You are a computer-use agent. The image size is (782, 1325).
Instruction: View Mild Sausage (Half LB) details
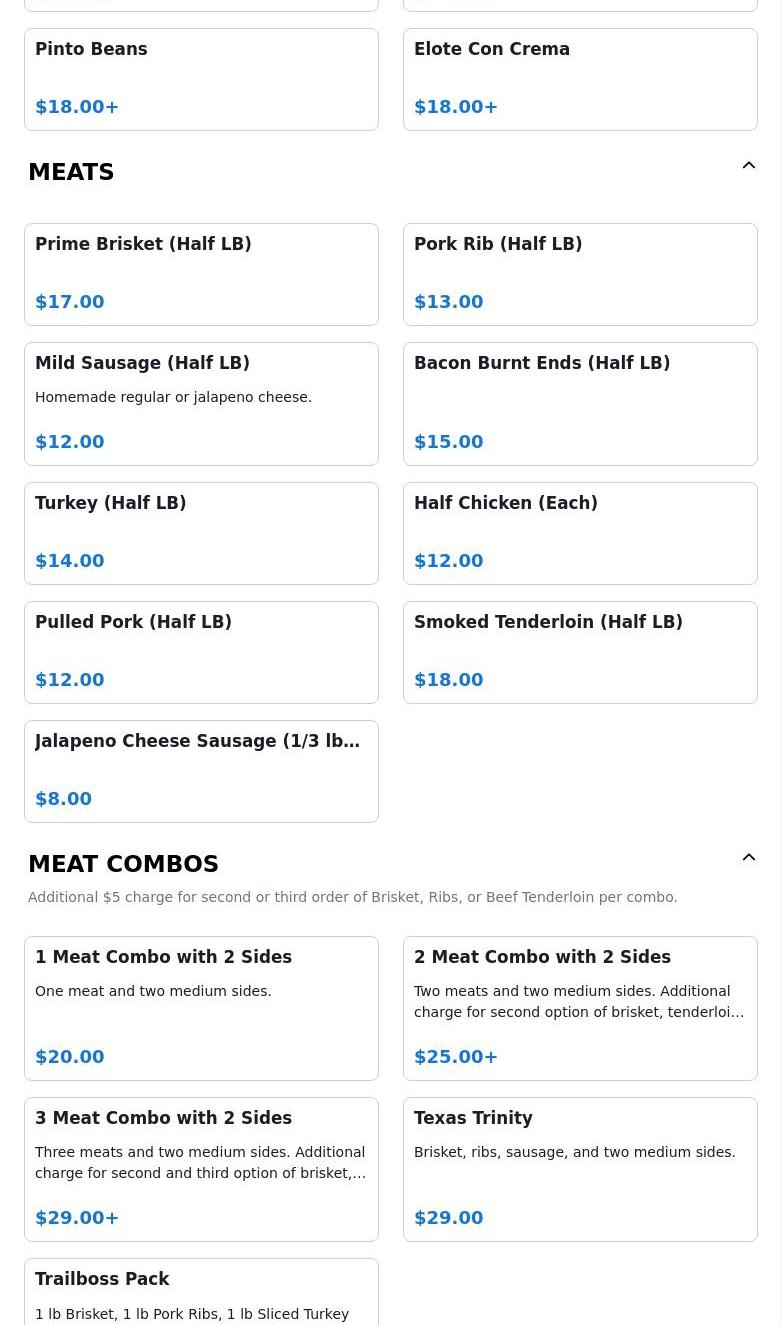[201, 404]
